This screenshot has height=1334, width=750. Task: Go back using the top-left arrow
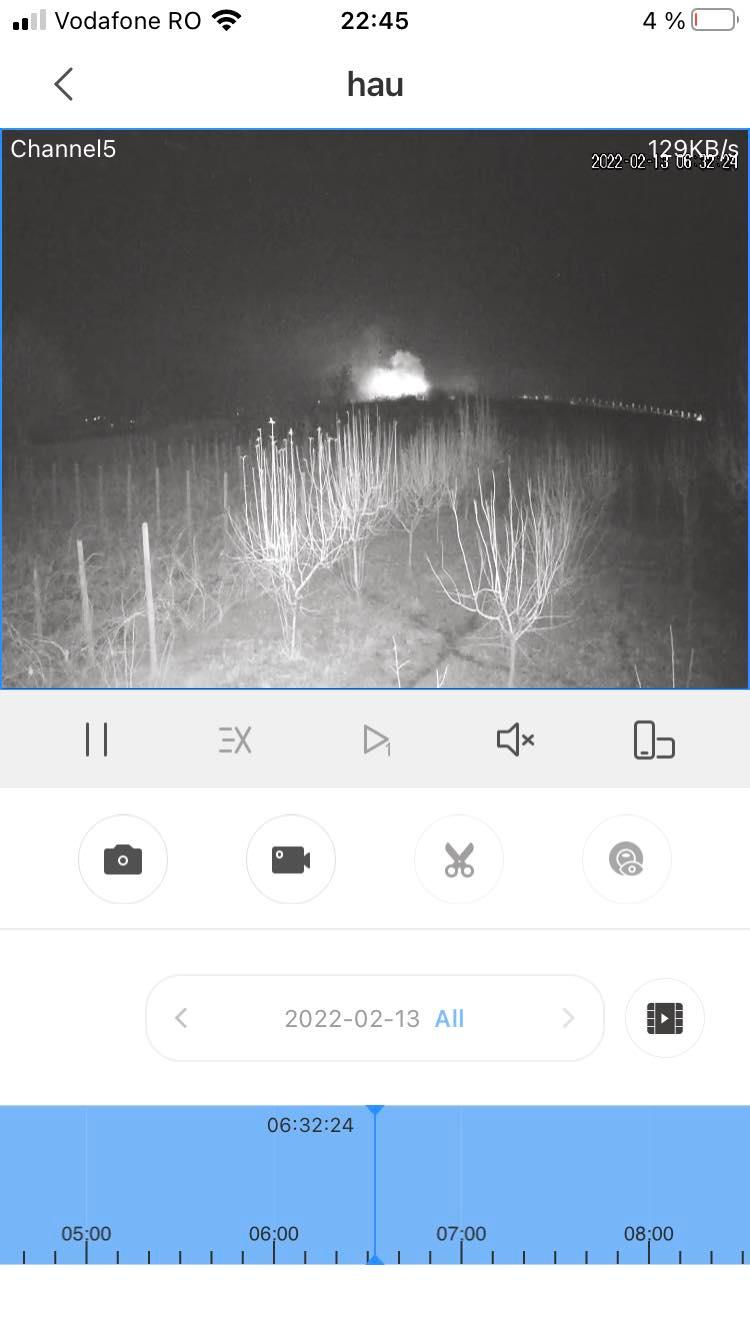[x=64, y=84]
